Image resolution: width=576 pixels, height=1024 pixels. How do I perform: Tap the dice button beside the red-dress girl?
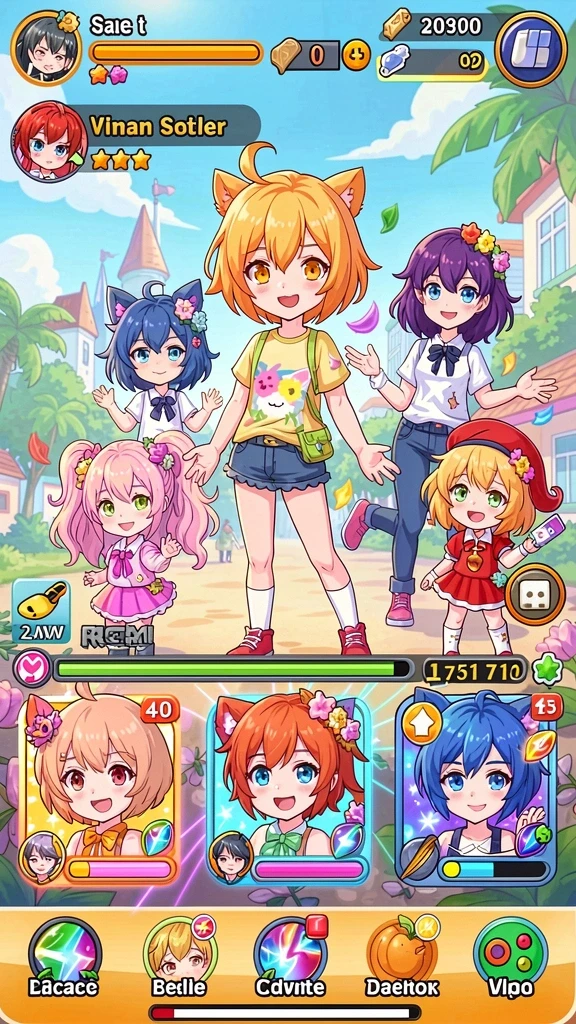pyautogui.click(x=535, y=594)
